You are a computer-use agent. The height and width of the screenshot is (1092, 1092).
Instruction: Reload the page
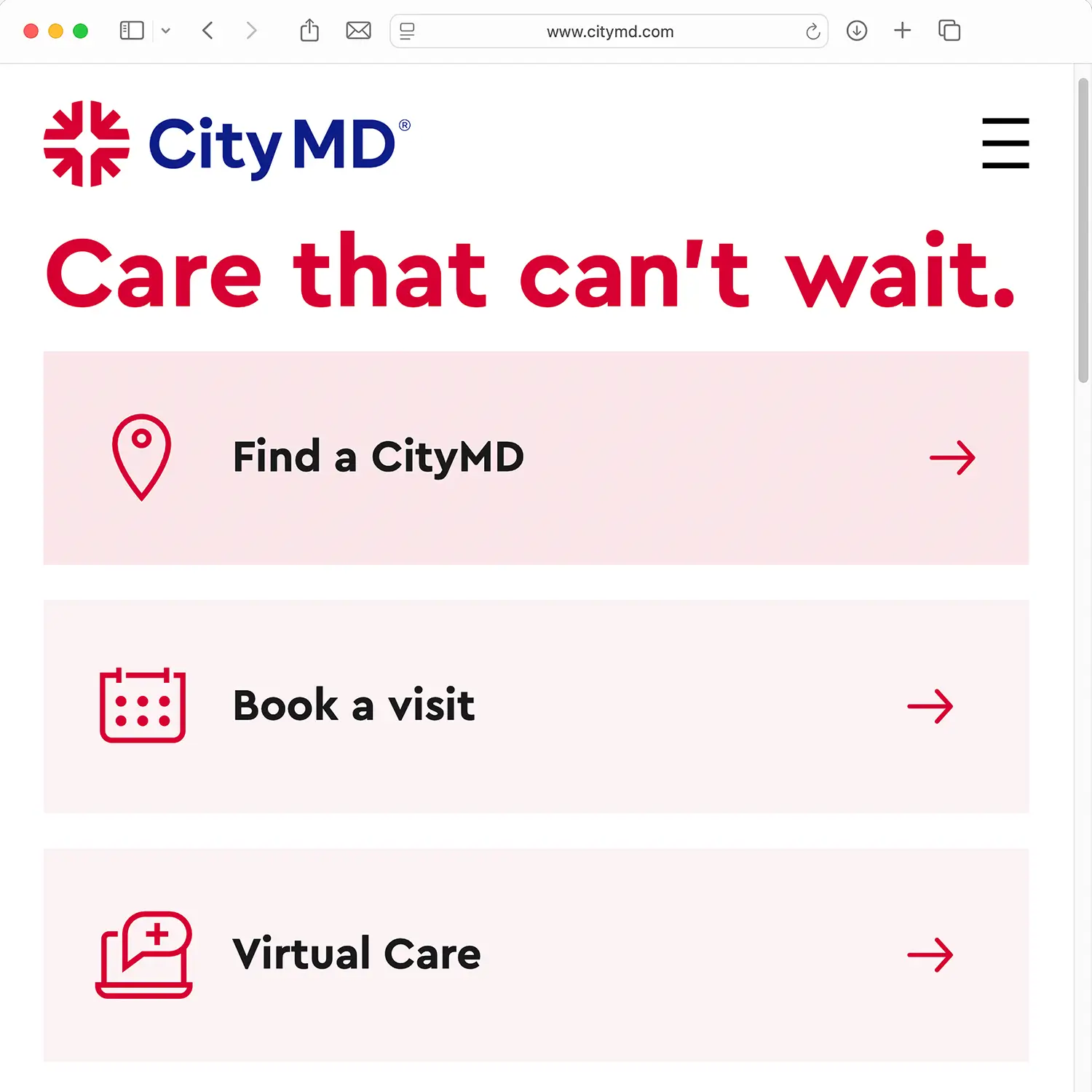(812, 31)
